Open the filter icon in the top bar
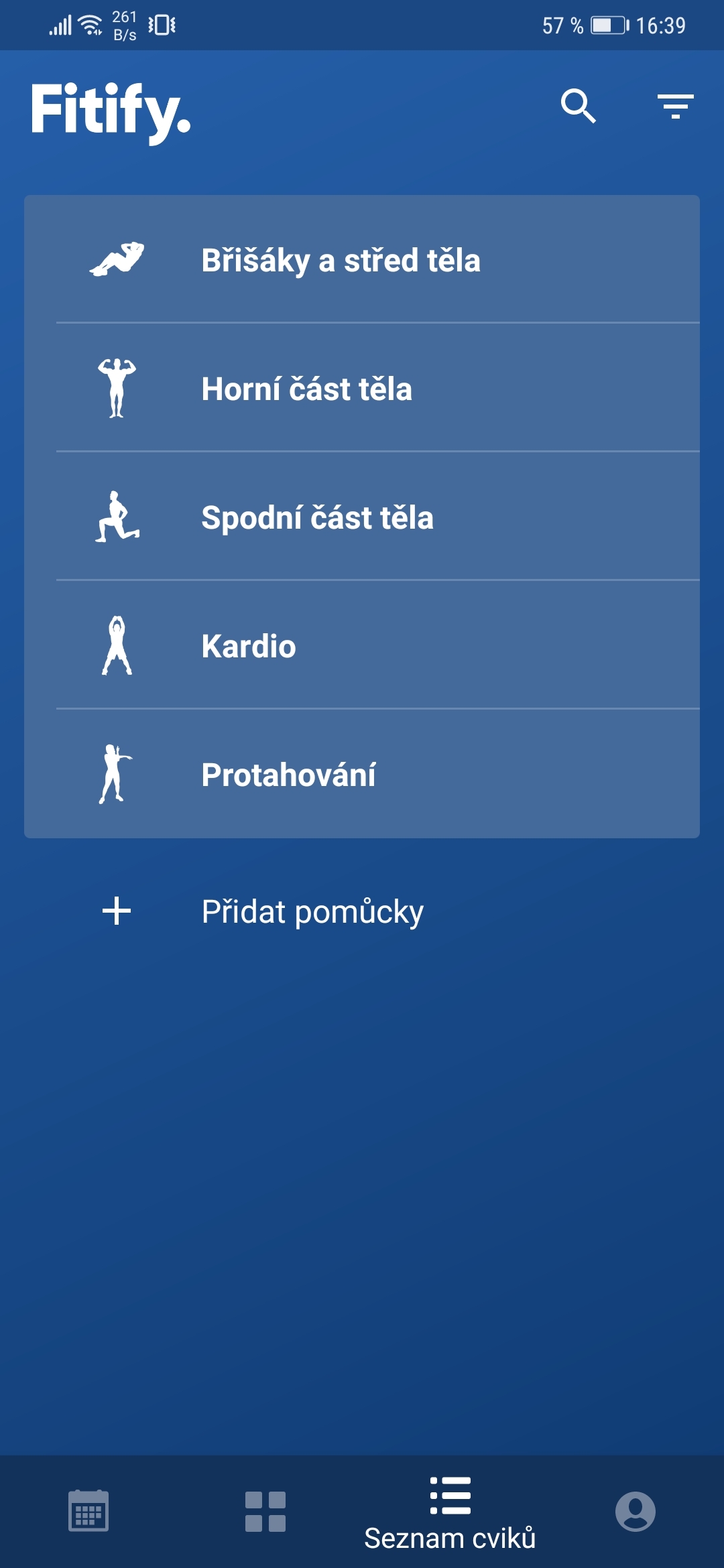 tap(674, 107)
